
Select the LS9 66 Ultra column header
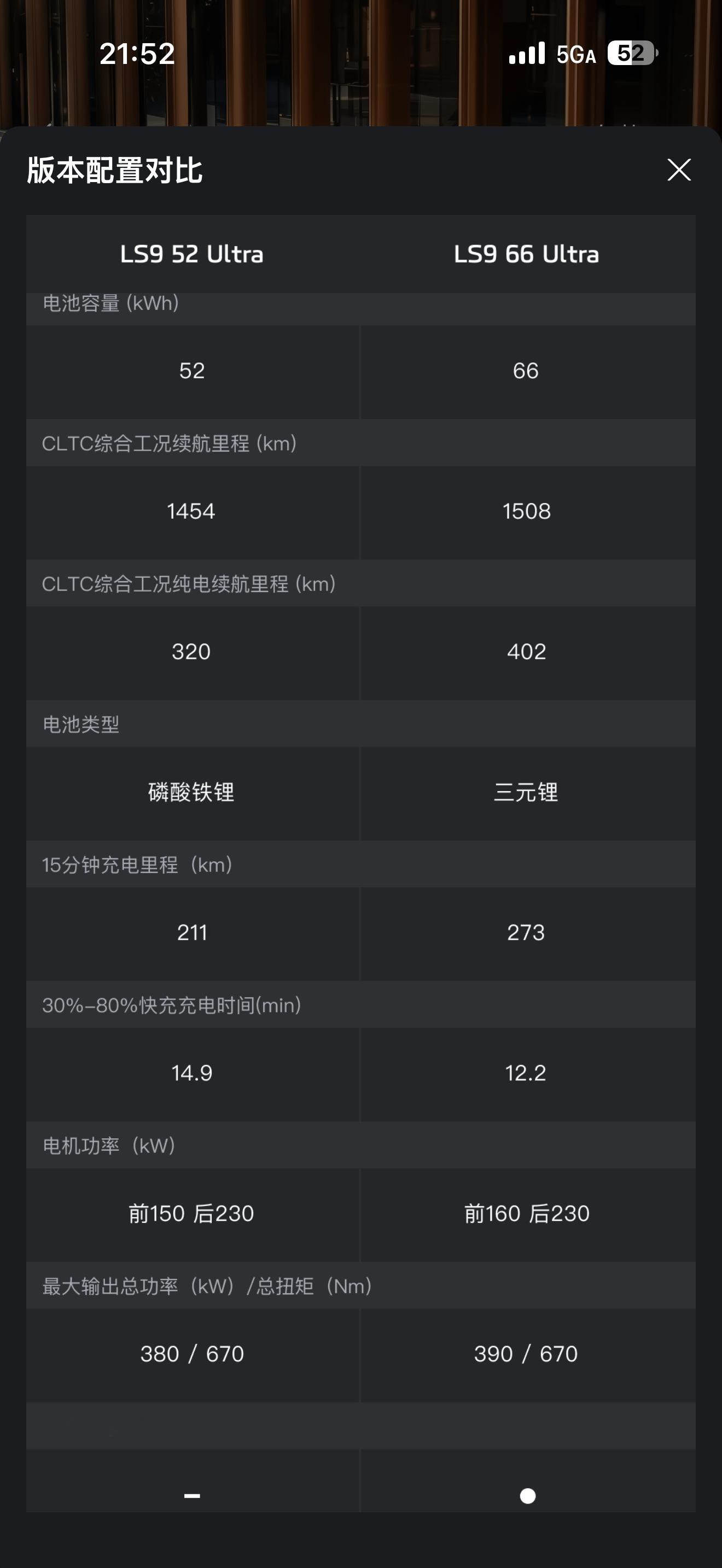[x=527, y=255]
